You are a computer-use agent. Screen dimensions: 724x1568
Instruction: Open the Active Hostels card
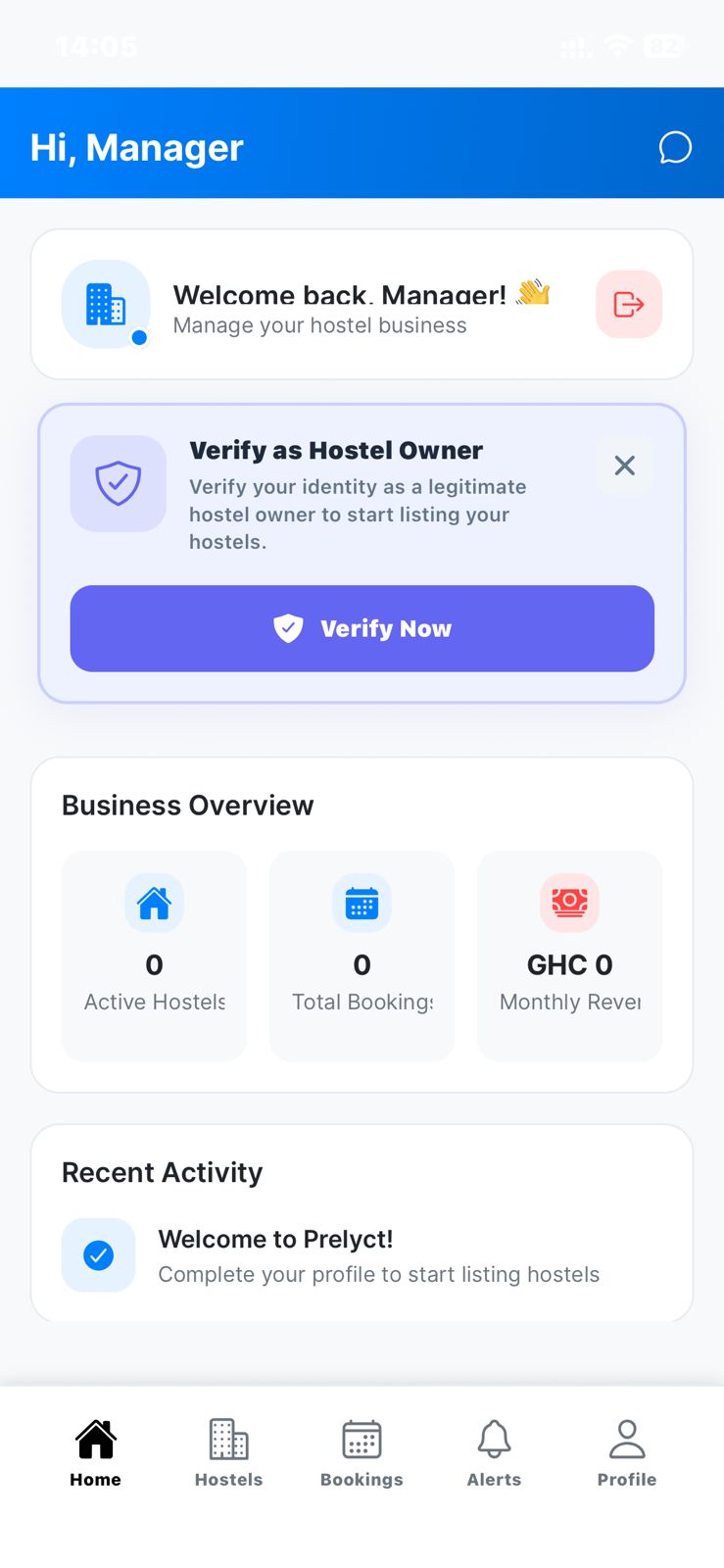(x=154, y=955)
